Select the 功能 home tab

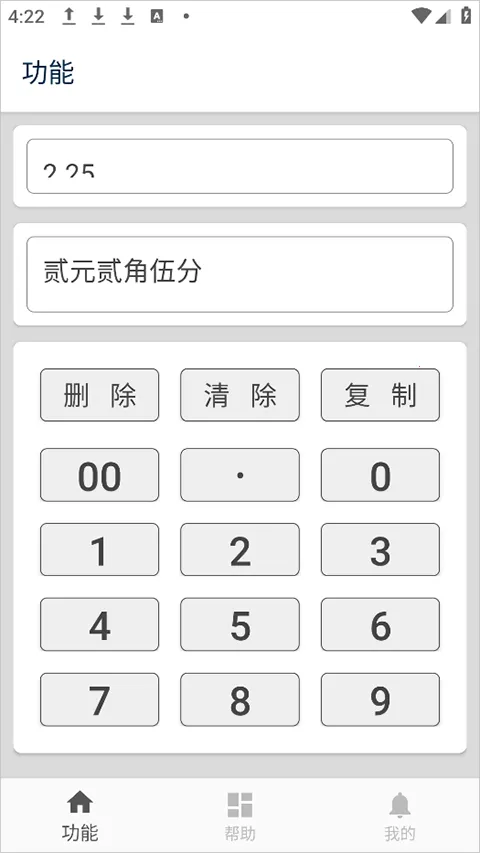(x=80, y=816)
